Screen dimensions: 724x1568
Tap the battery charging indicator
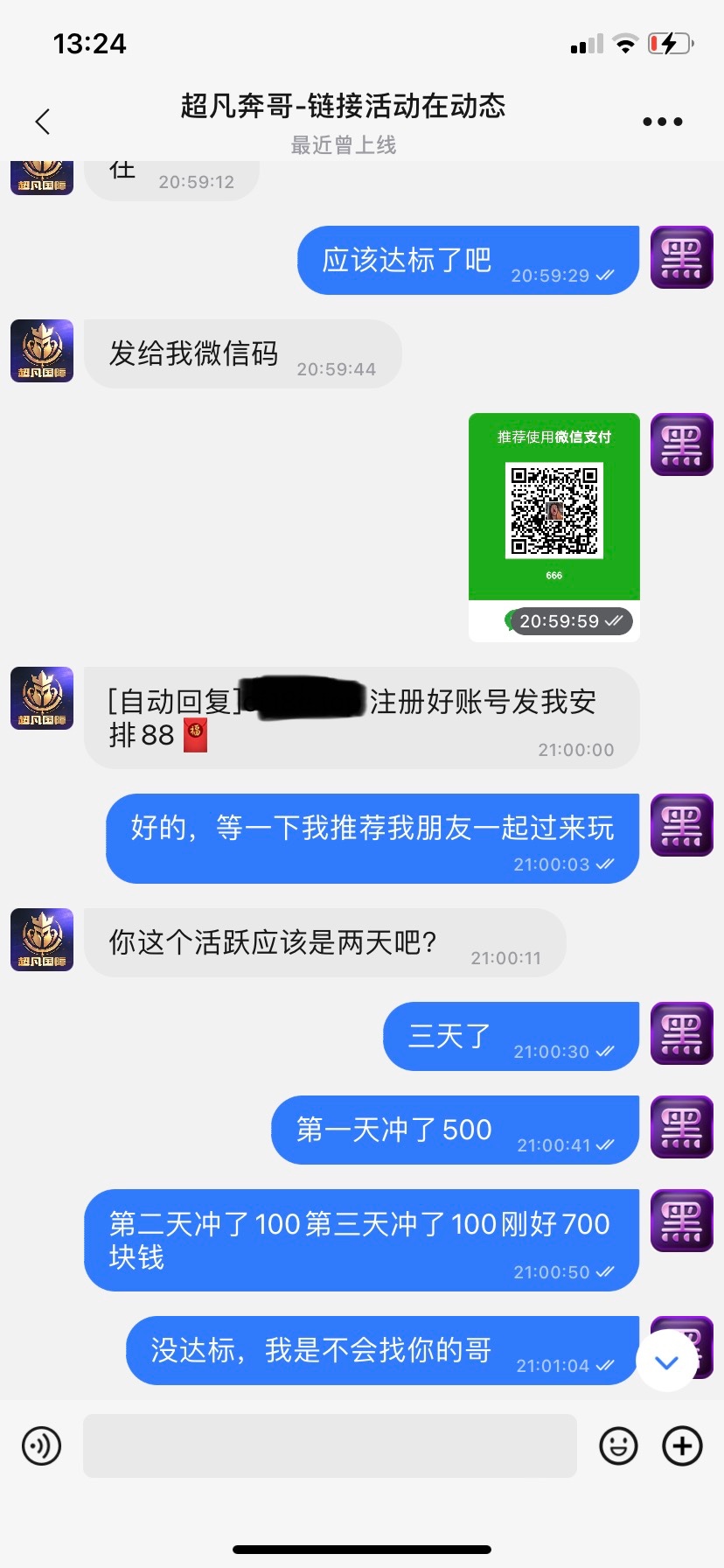pyautogui.click(x=670, y=42)
